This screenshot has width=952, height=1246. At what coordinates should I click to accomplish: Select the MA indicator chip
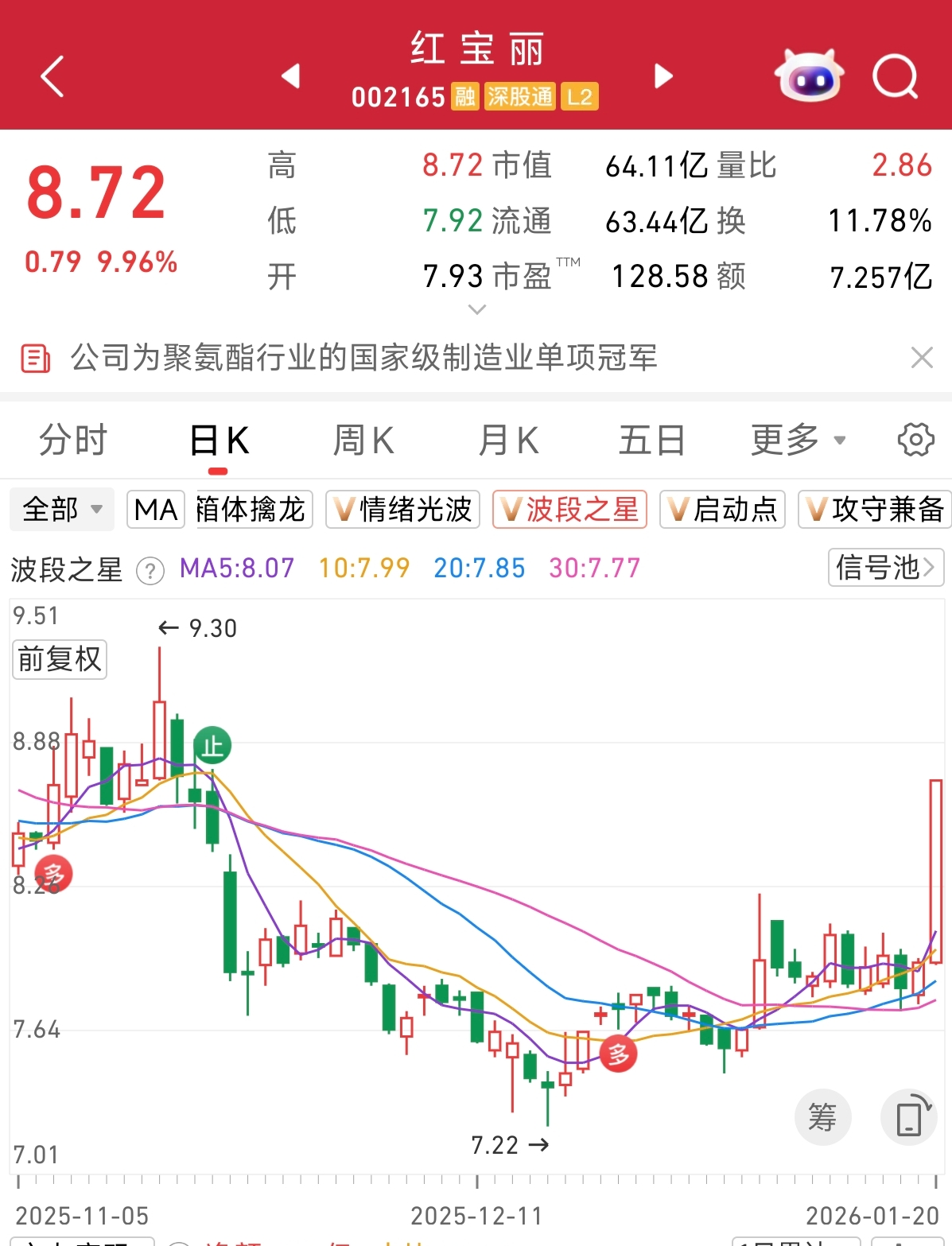click(x=156, y=509)
